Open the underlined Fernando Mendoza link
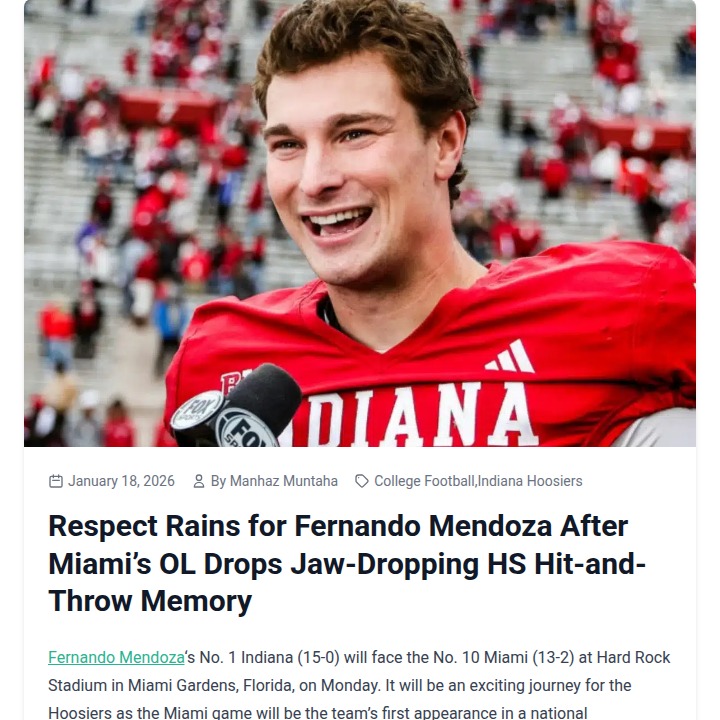This screenshot has width=720, height=720. 116,657
